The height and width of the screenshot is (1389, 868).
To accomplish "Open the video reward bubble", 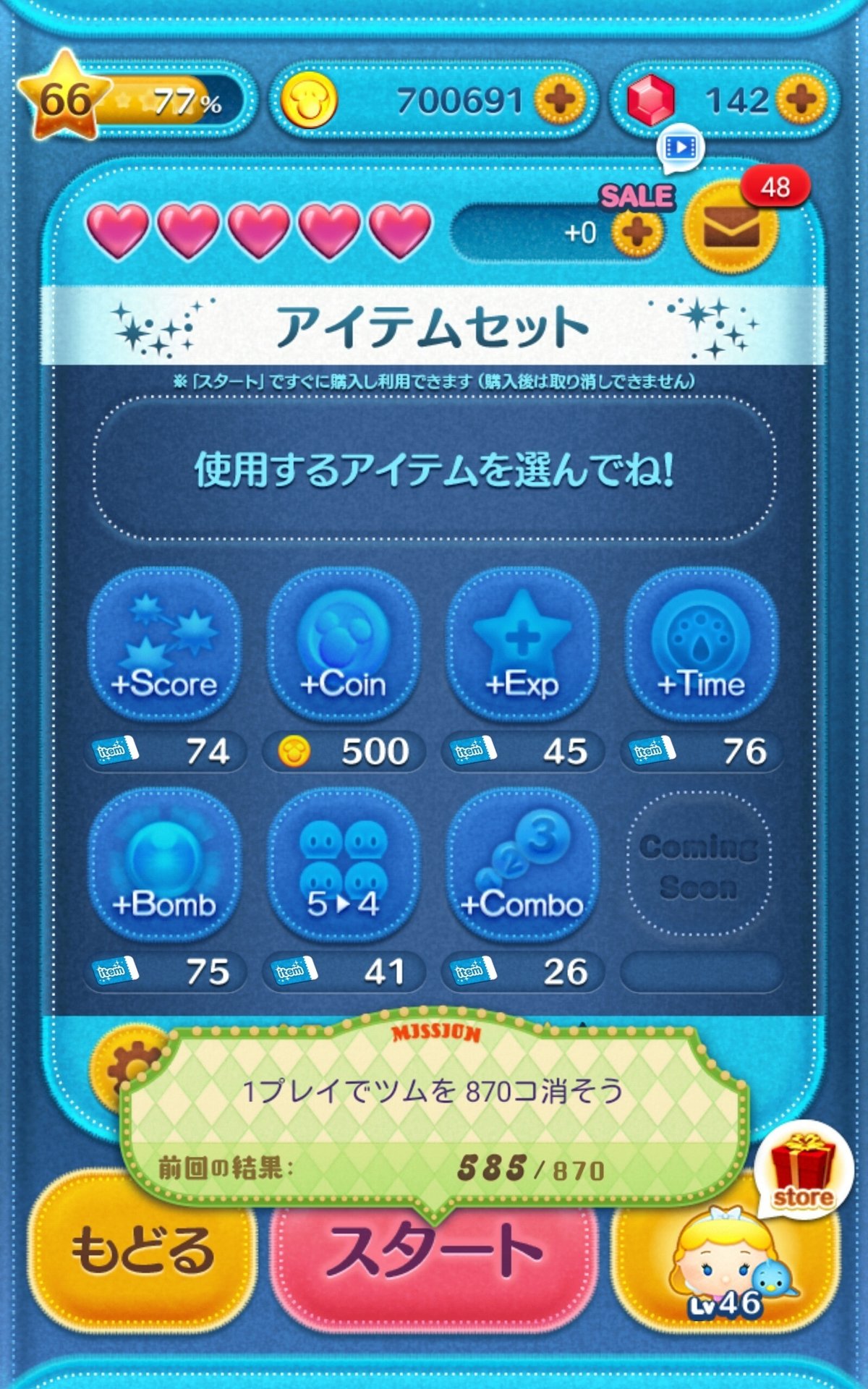I will (x=680, y=148).
